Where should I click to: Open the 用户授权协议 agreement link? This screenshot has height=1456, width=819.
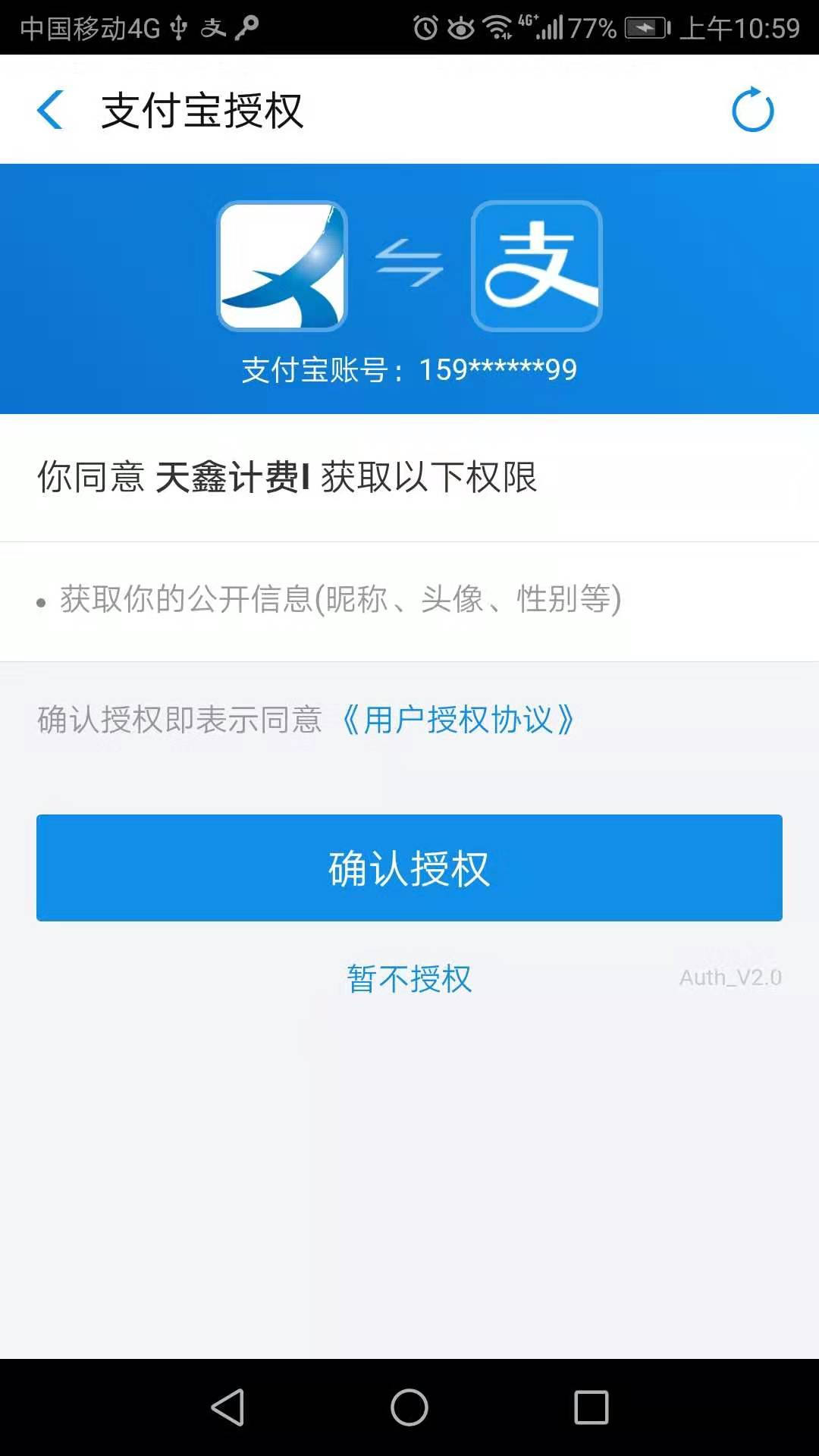[x=458, y=720]
